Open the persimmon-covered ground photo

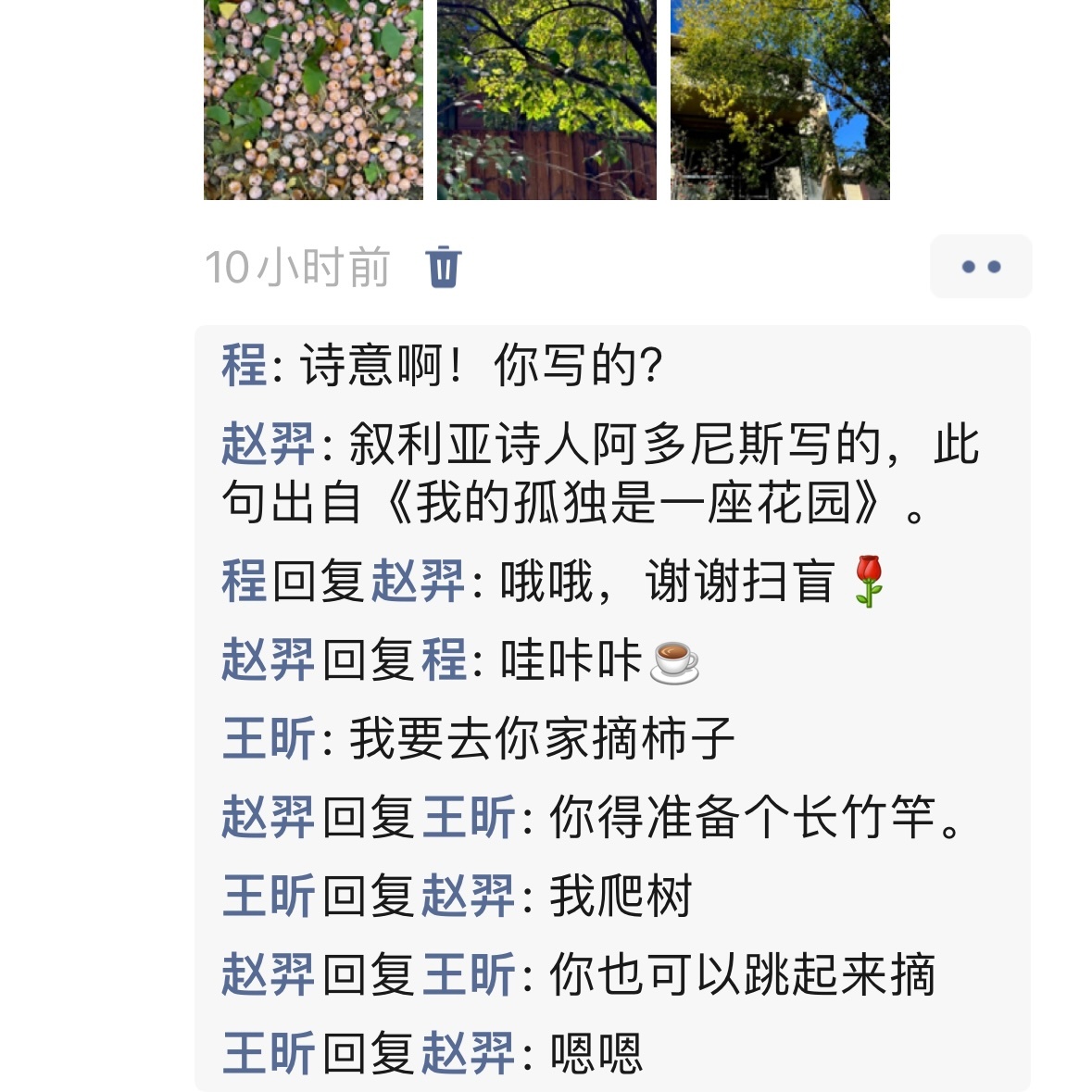(313, 100)
